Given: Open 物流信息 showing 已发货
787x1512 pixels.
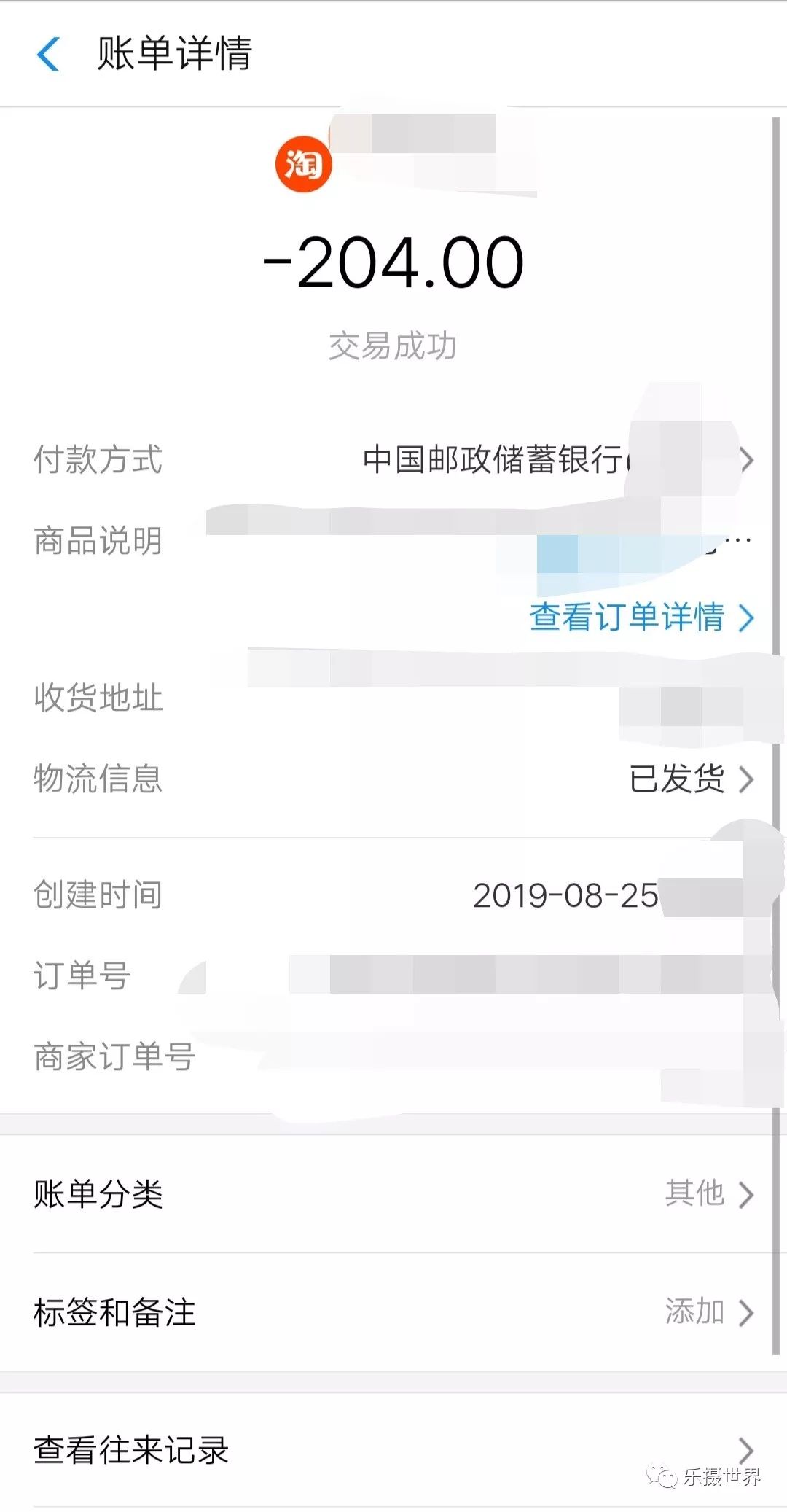Looking at the screenshot, I should point(393,779).
